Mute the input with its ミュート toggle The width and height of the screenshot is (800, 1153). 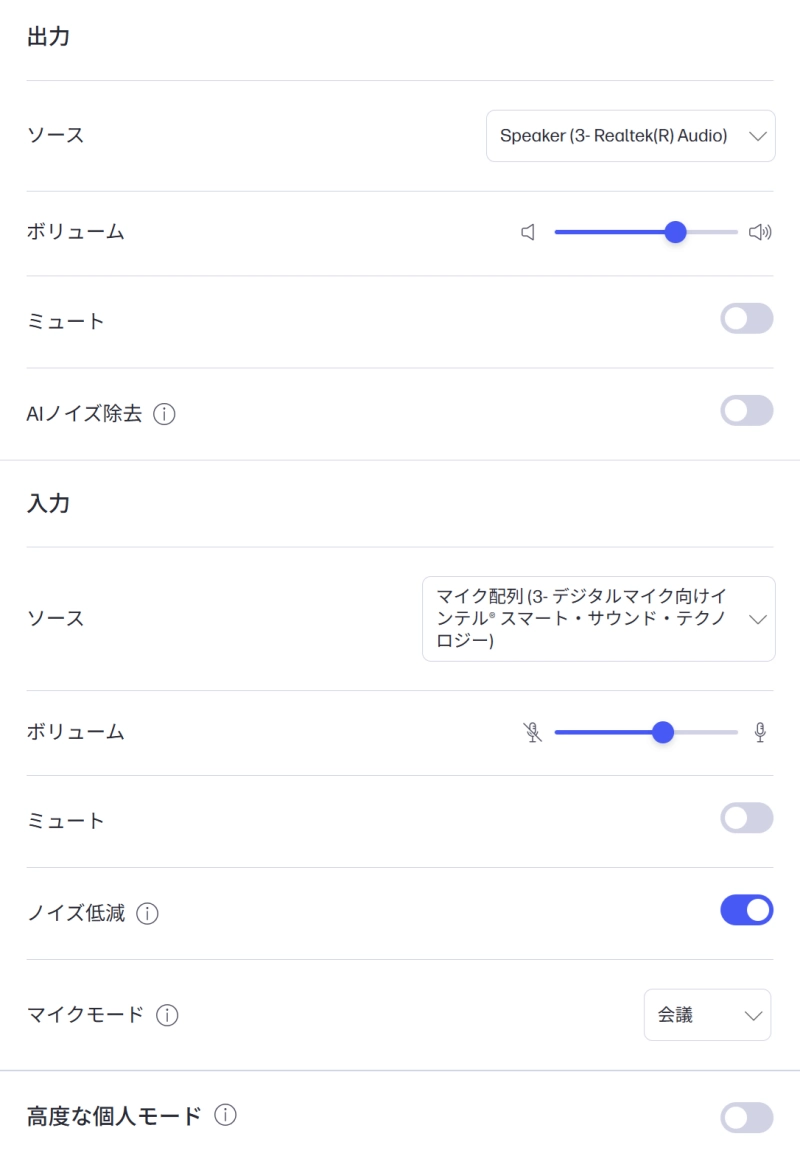coord(746,818)
